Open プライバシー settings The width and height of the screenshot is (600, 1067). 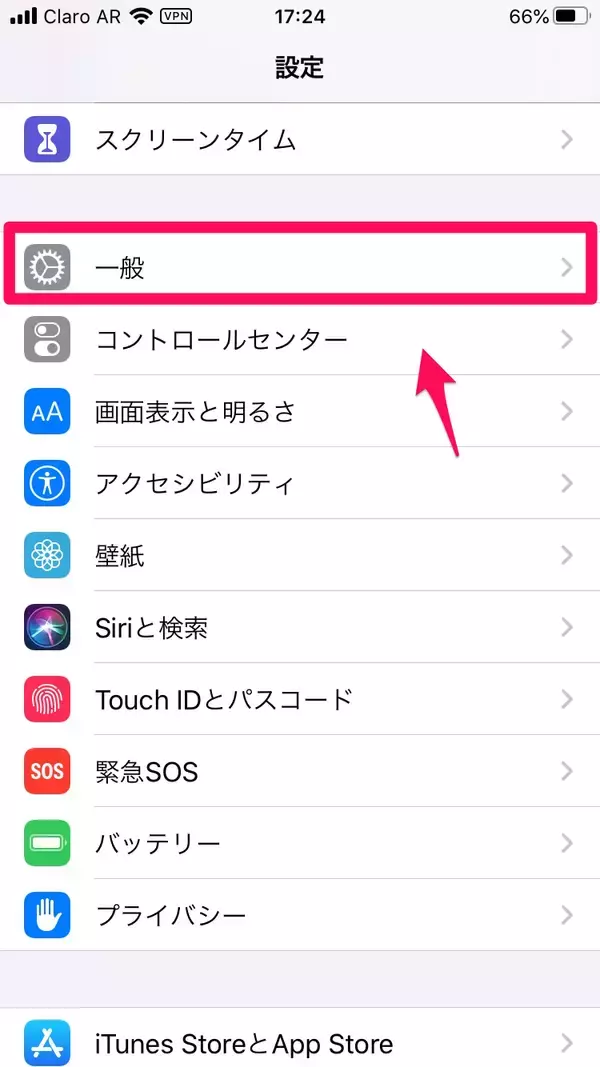tap(300, 915)
